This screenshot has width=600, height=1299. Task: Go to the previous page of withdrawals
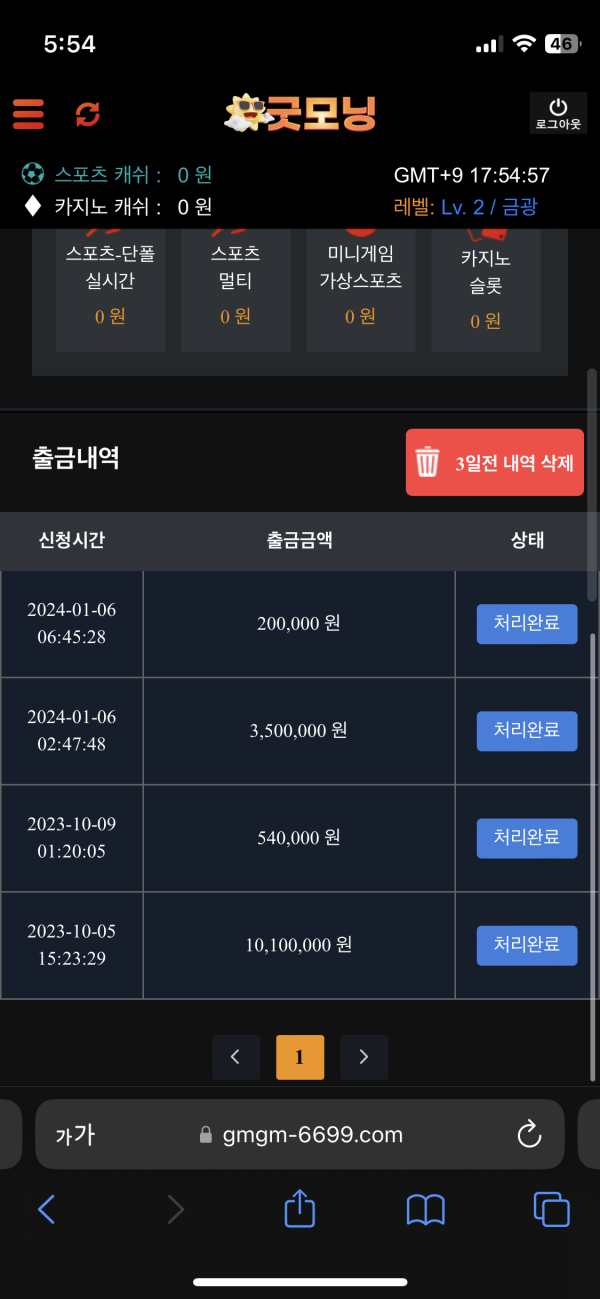(236, 1057)
